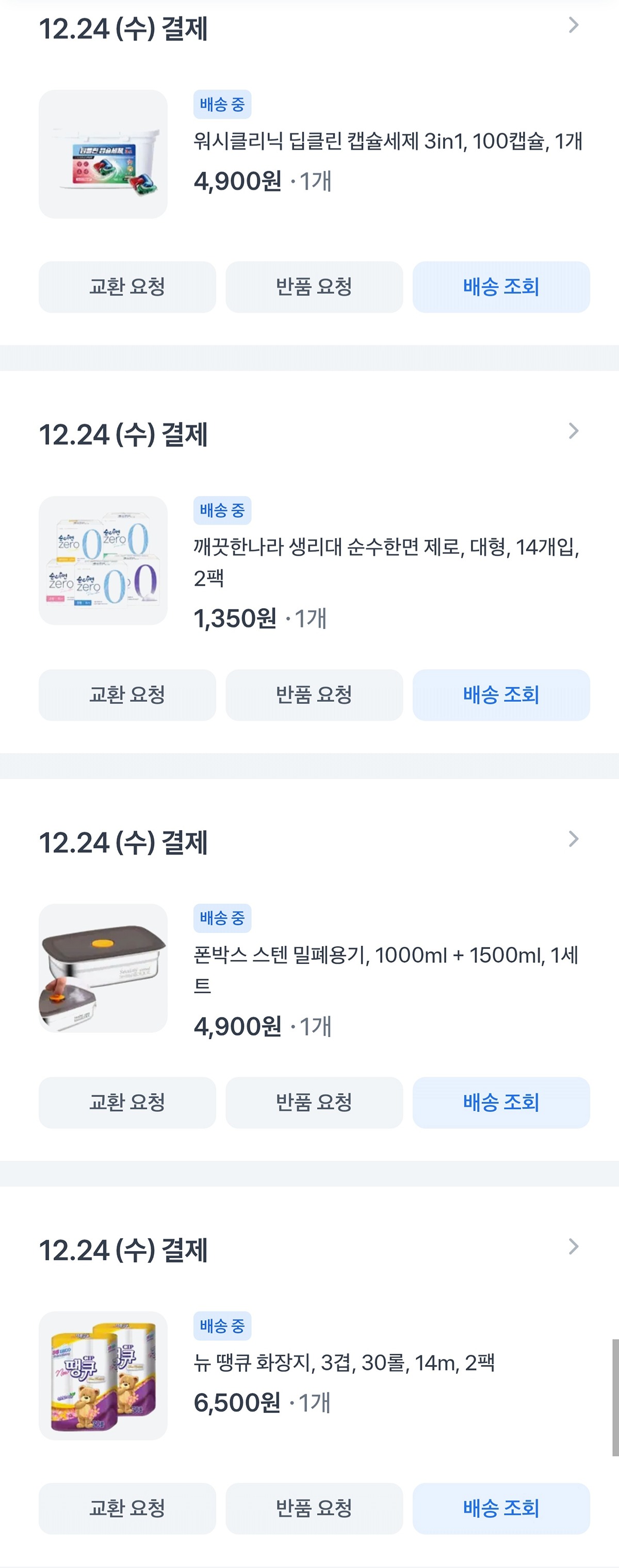
Task: Request return for 워시클리닉 캡슐세제
Action: click(x=314, y=287)
